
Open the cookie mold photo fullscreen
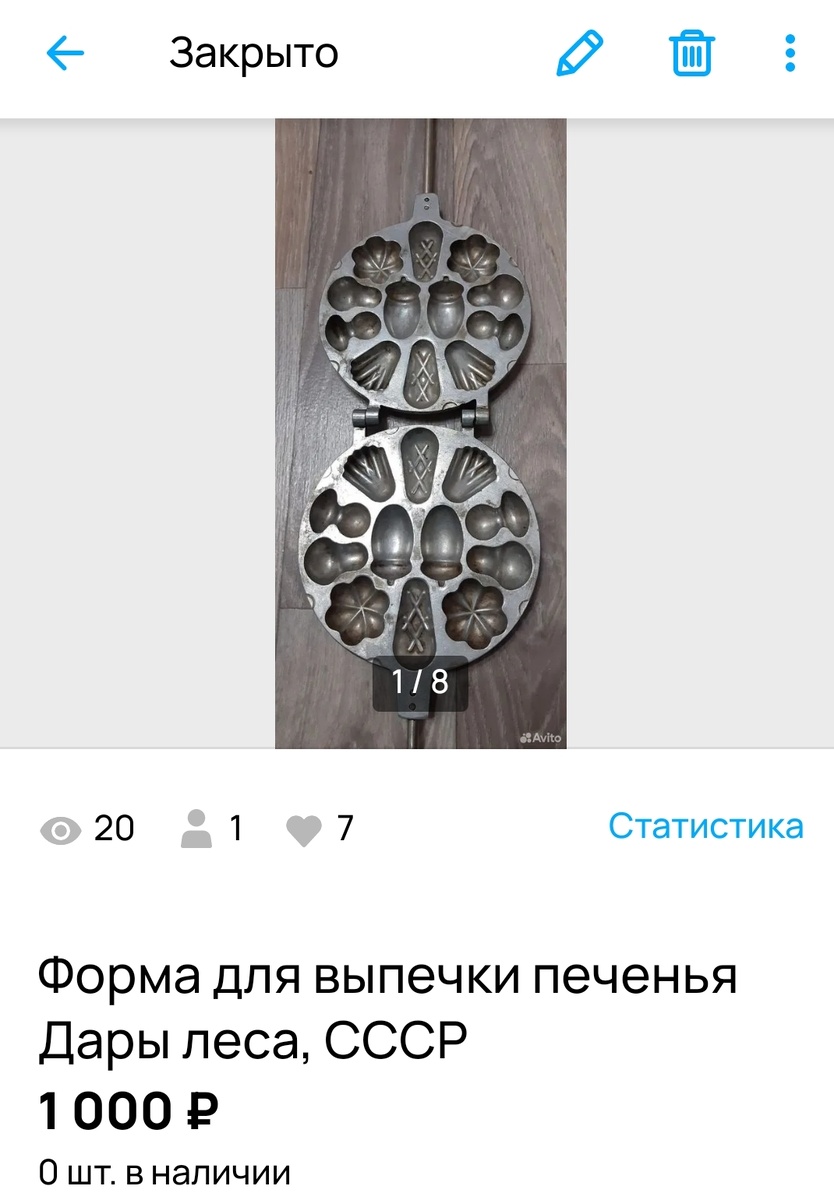[x=421, y=430]
